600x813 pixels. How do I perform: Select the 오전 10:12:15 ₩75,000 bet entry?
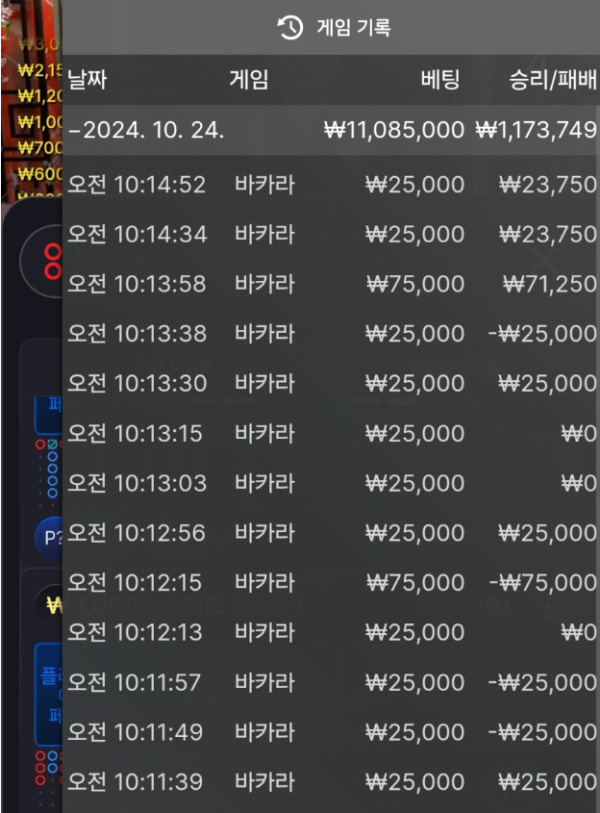[x=330, y=582]
